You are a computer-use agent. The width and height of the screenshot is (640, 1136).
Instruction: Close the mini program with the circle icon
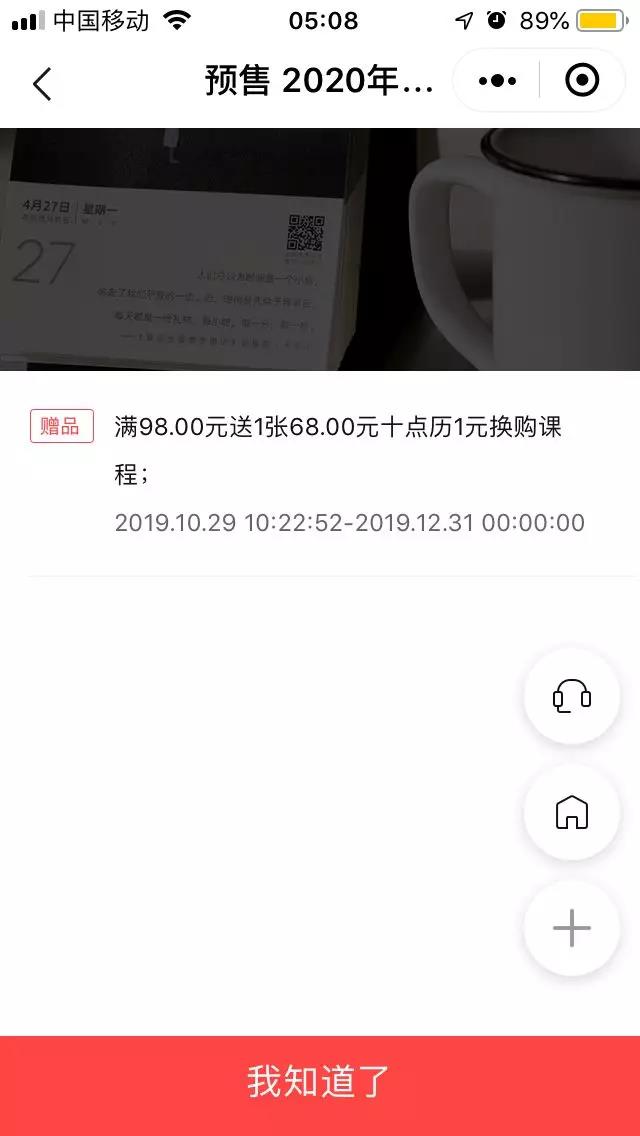pos(582,81)
